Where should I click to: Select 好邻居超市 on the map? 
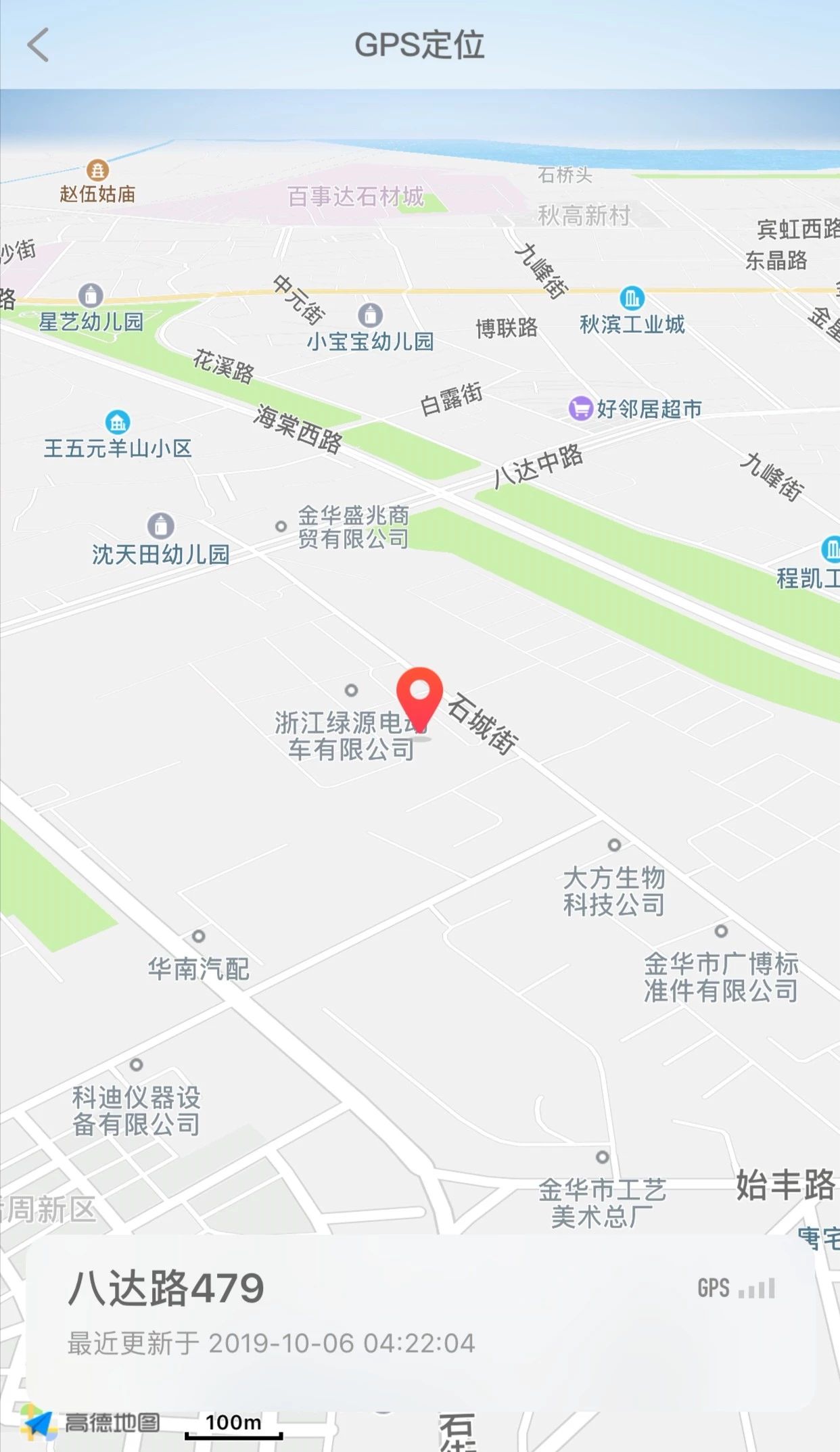tap(636, 408)
